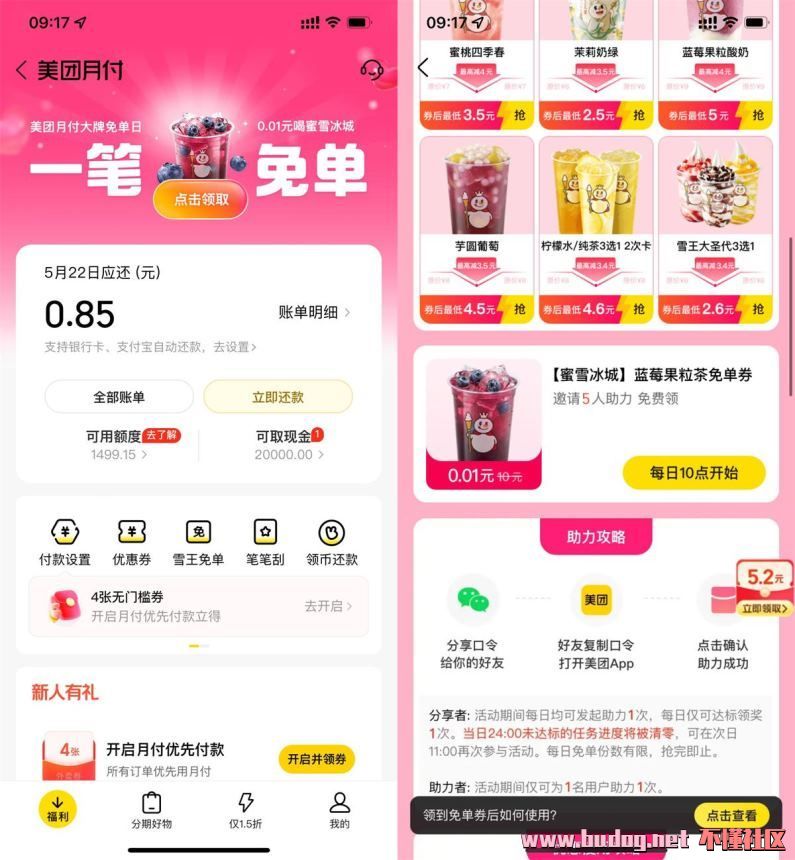Open 领币还款 shortcut
The image size is (795, 860).
coord(331,542)
